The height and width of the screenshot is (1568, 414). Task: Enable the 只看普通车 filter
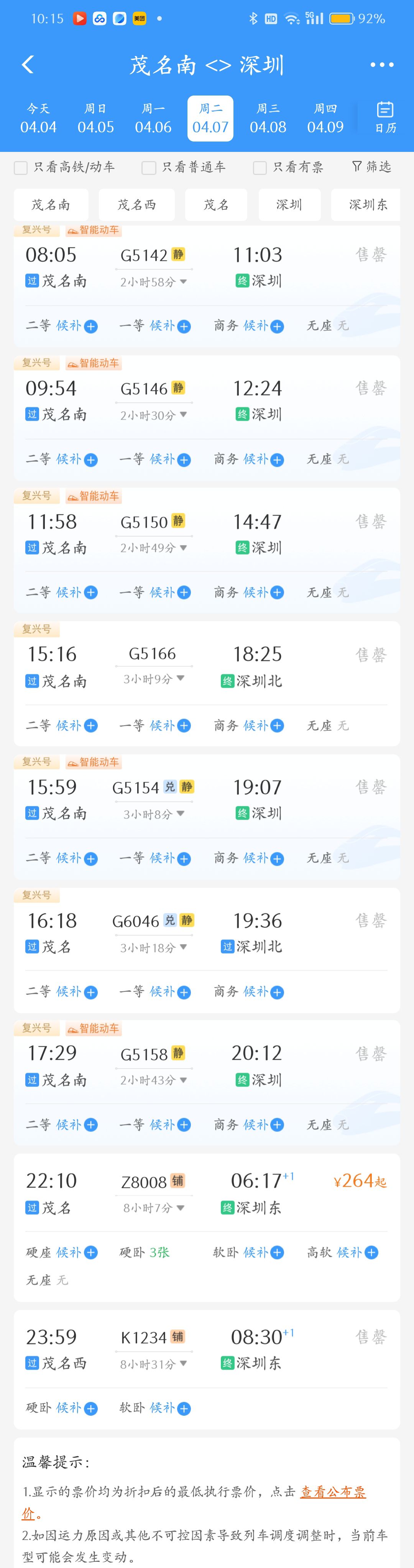[149, 167]
